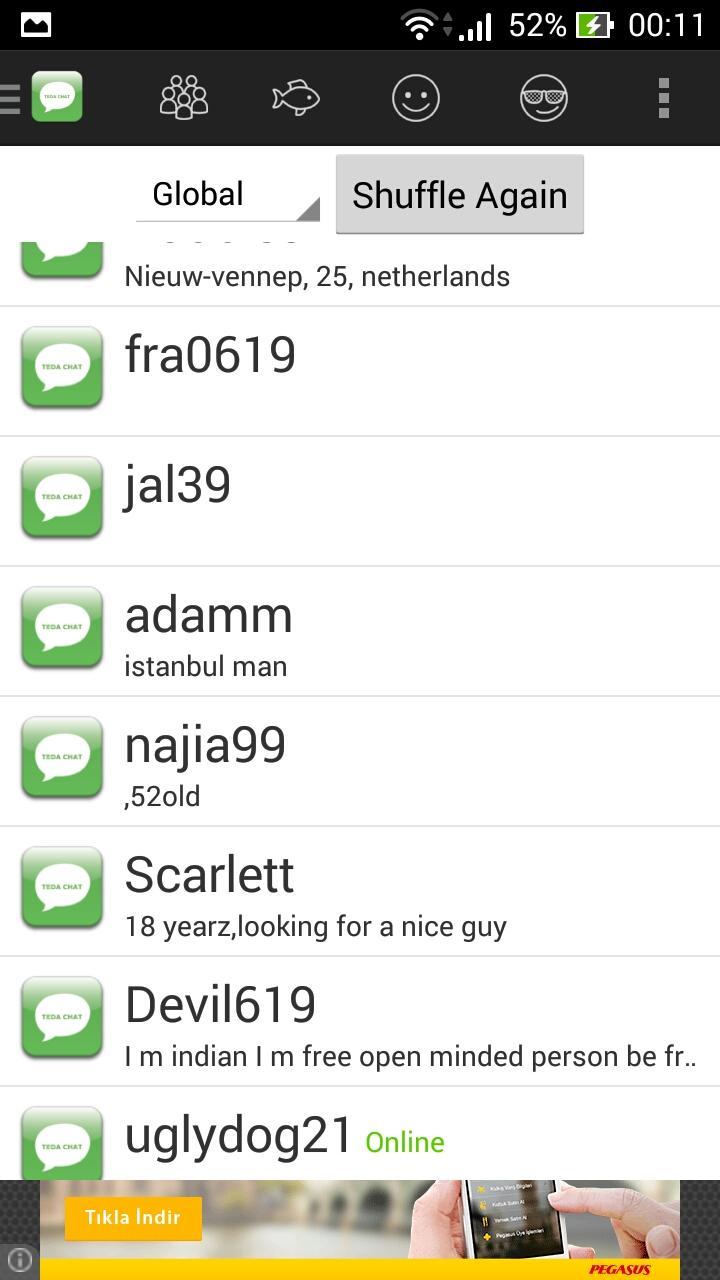Open the Teda Chat home icon

pos(57,97)
